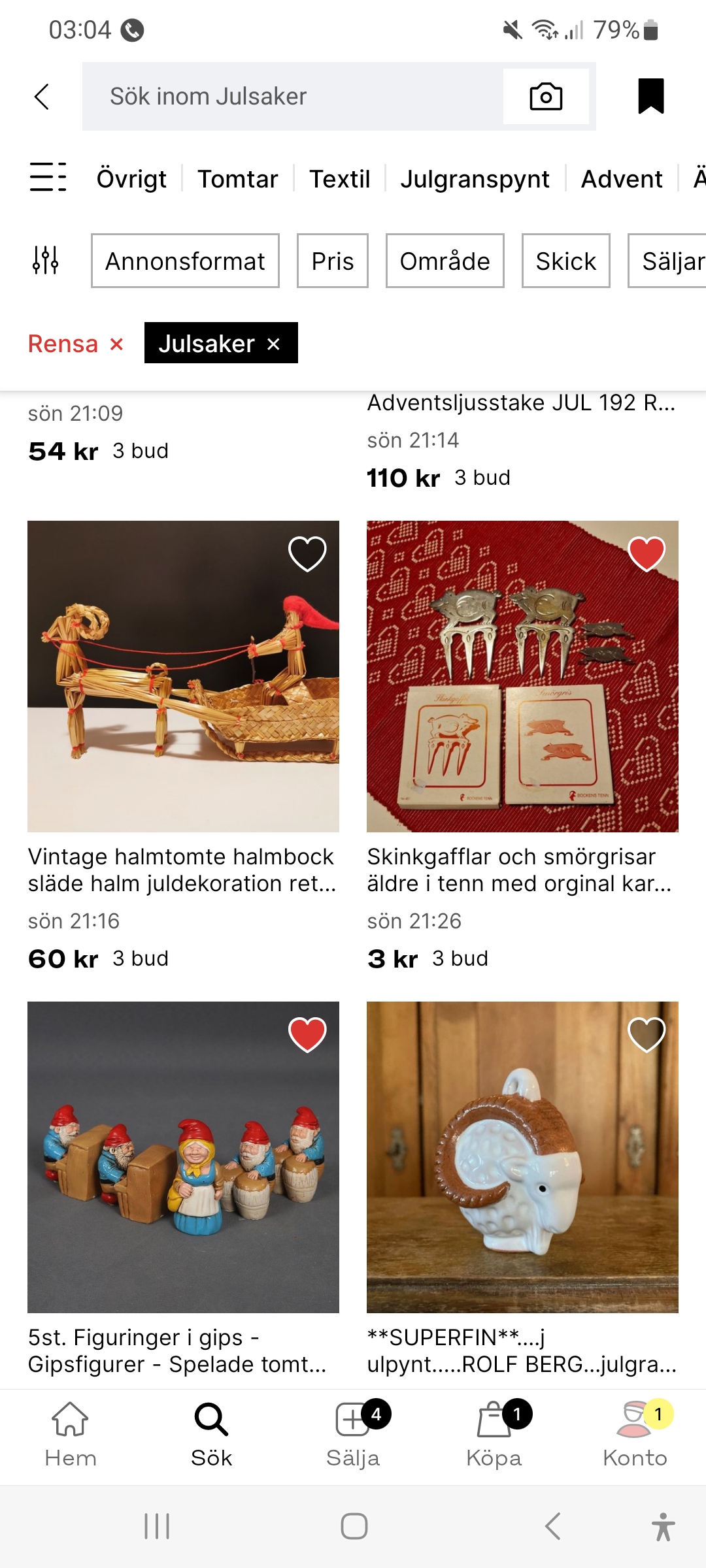Open camera image search

(546, 97)
